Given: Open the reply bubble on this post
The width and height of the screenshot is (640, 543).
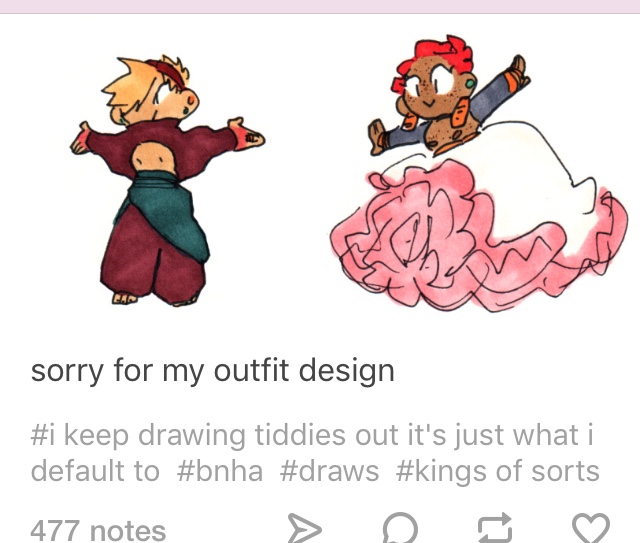Looking at the screenshot, I should point(400,528).
